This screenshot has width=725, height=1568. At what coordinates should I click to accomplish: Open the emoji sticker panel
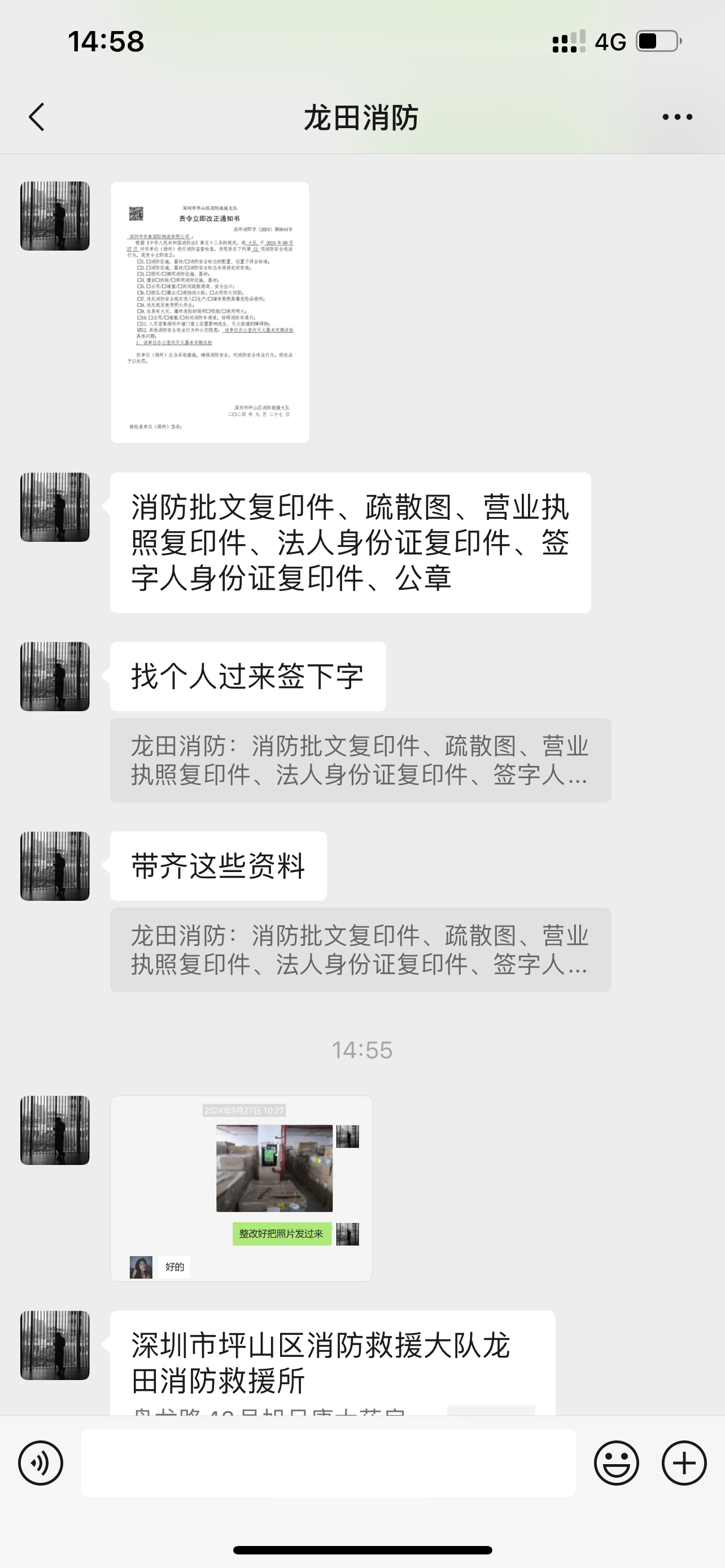[616, 1462]
